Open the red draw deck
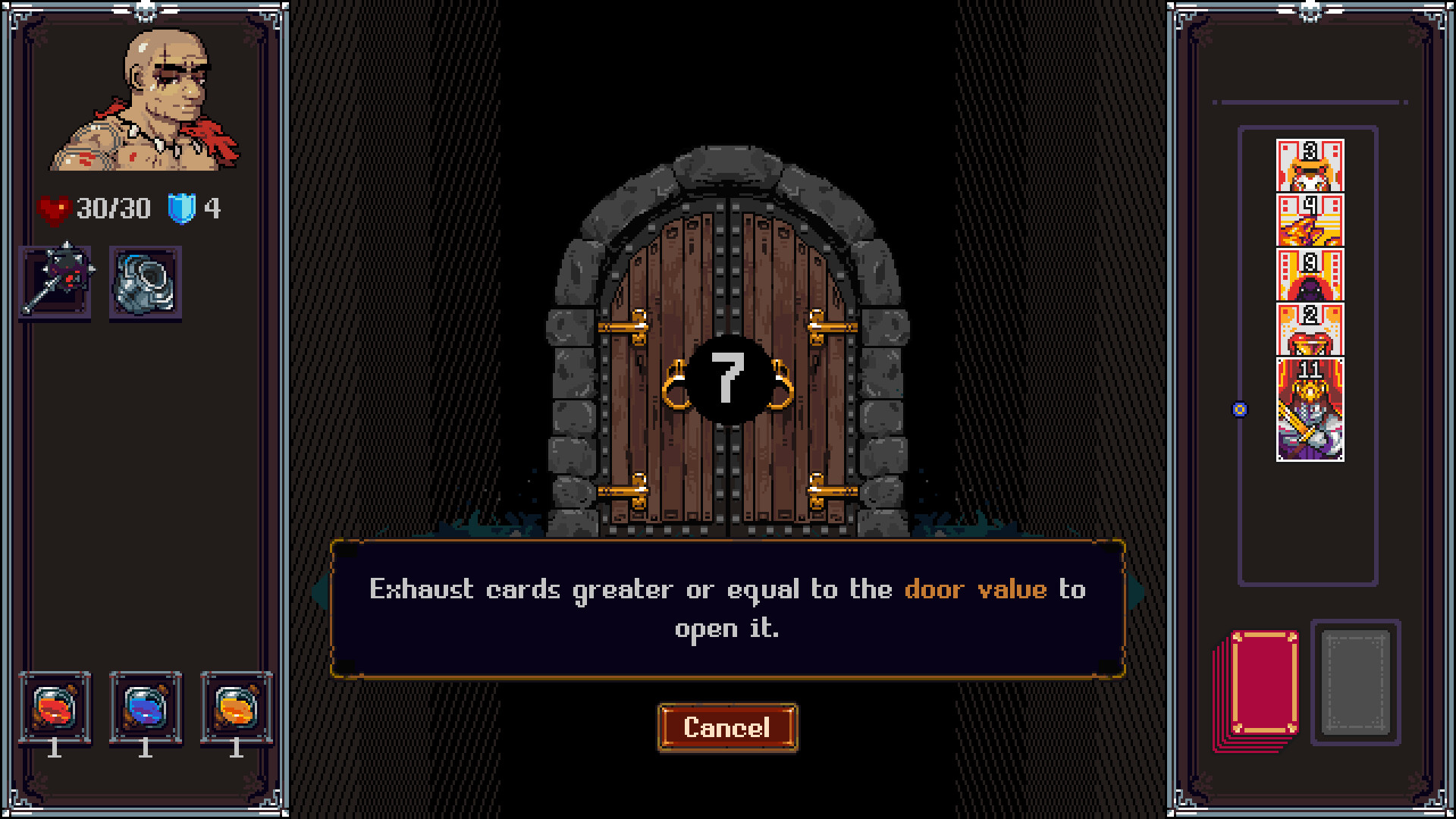This screenshot has width=1456, height=819. point(1263,684)
